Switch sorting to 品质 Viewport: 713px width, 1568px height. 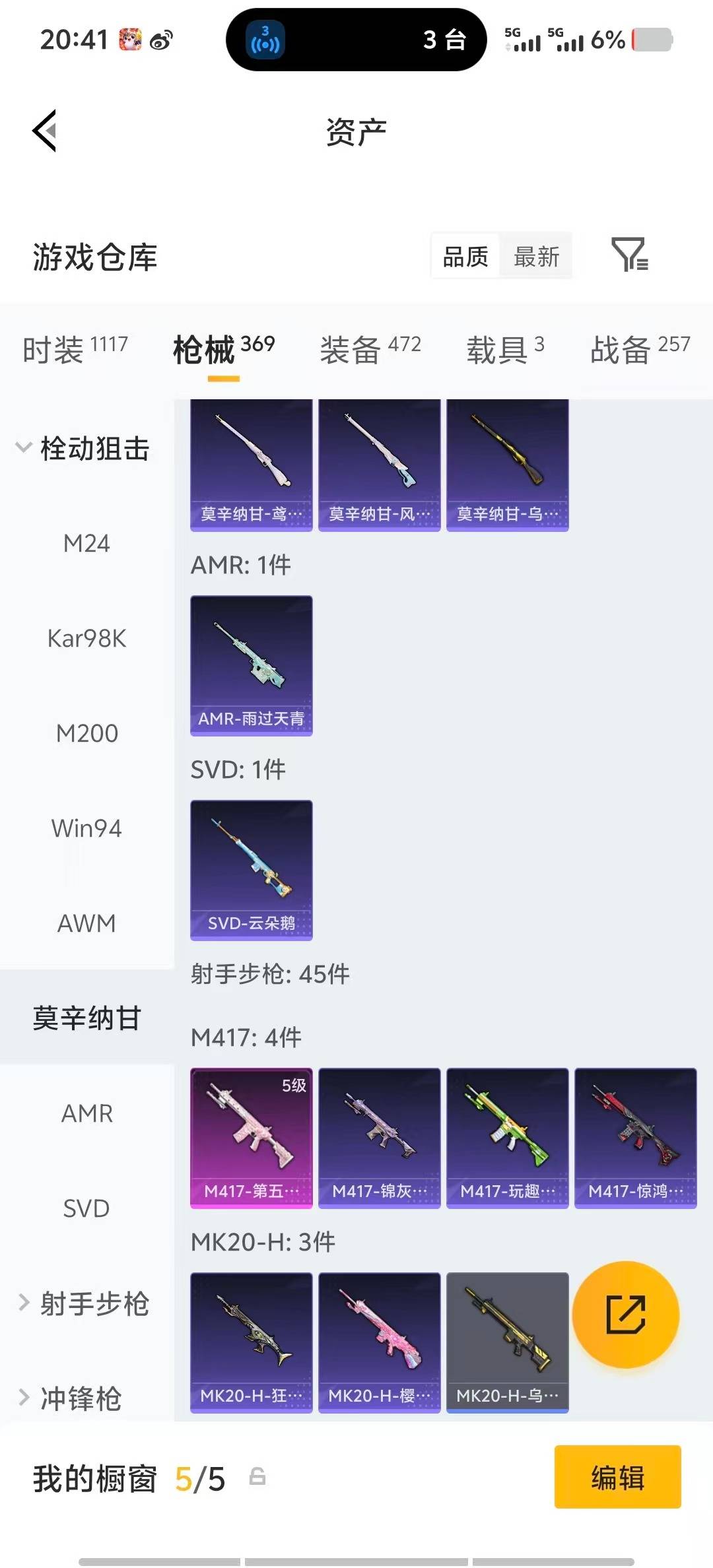tap(464, 256)
